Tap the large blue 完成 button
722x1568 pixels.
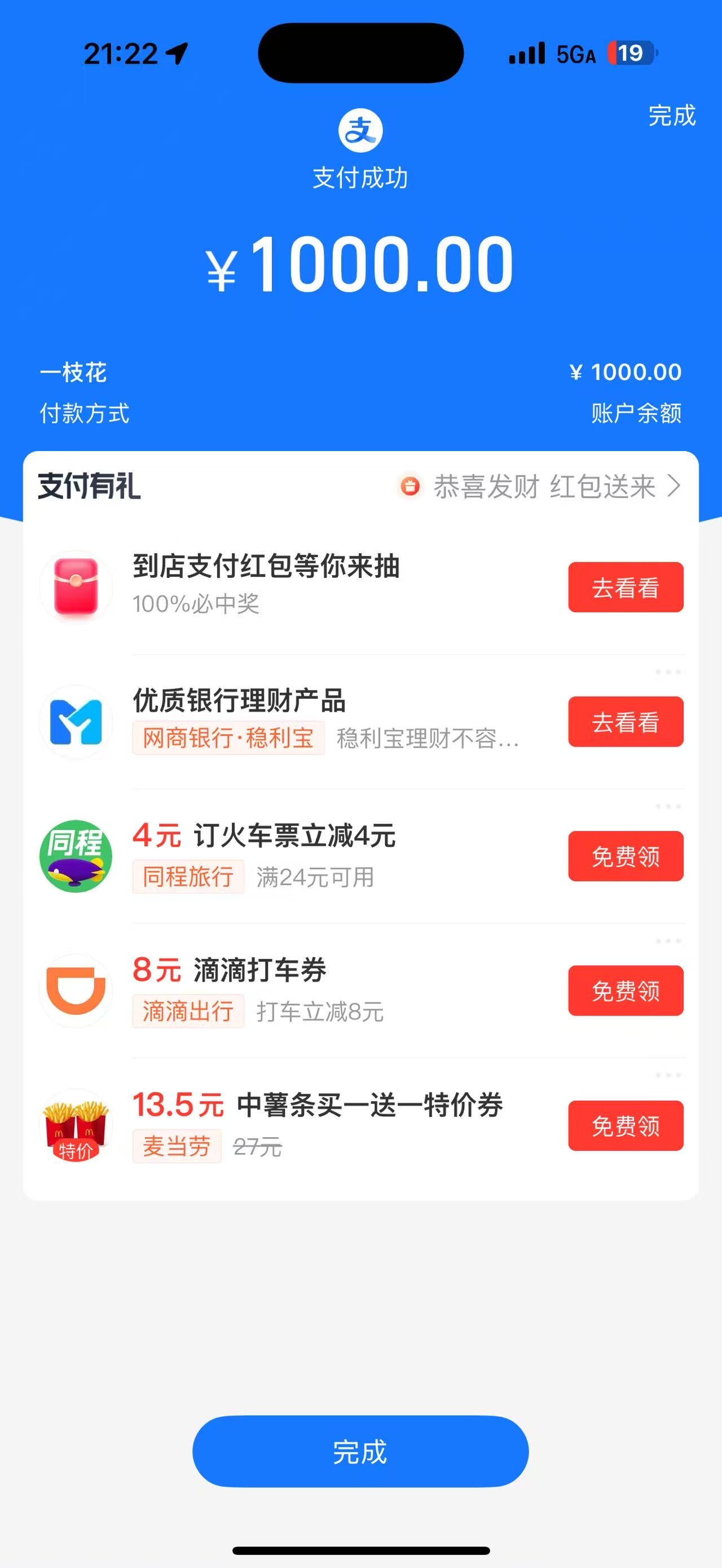click(360, 1452)
